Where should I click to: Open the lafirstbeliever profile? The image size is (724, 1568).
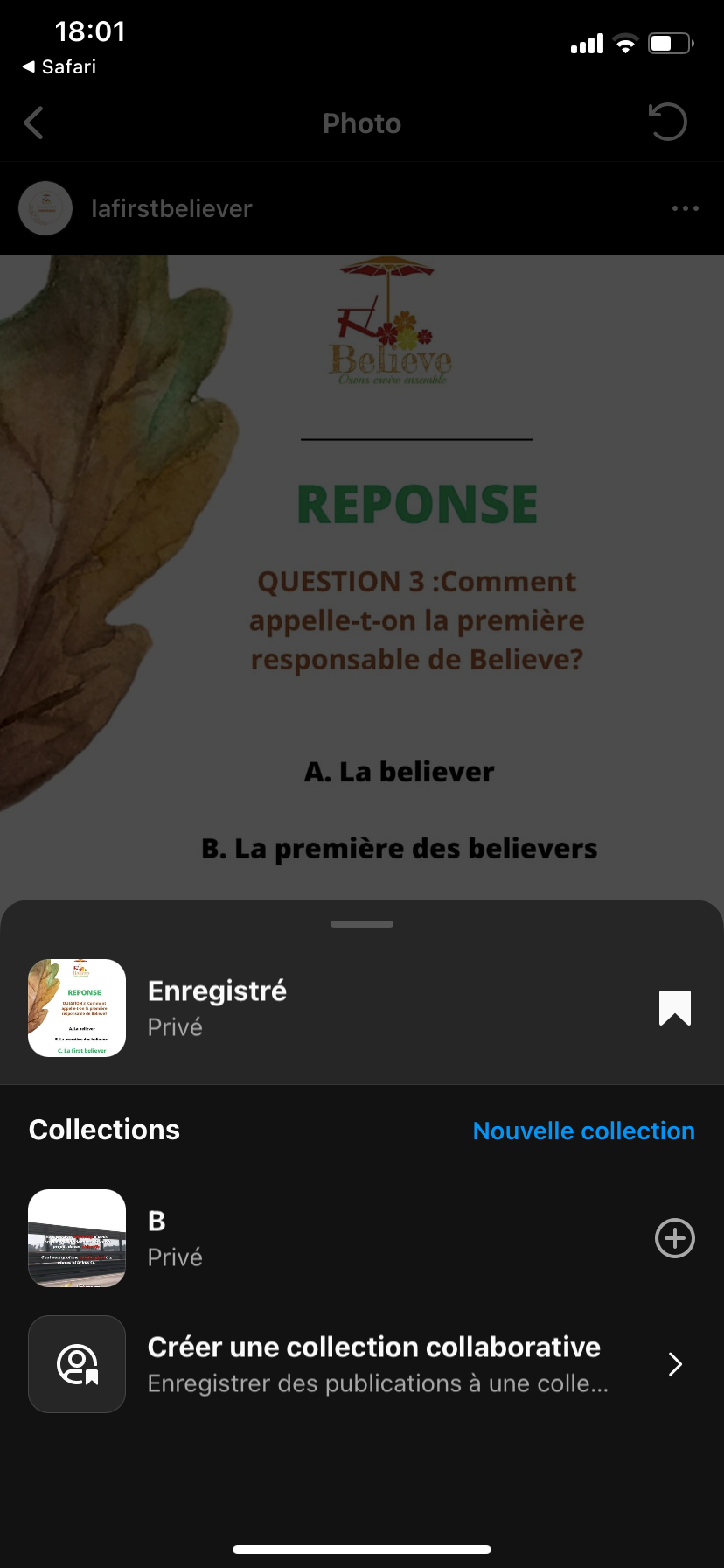171,208
